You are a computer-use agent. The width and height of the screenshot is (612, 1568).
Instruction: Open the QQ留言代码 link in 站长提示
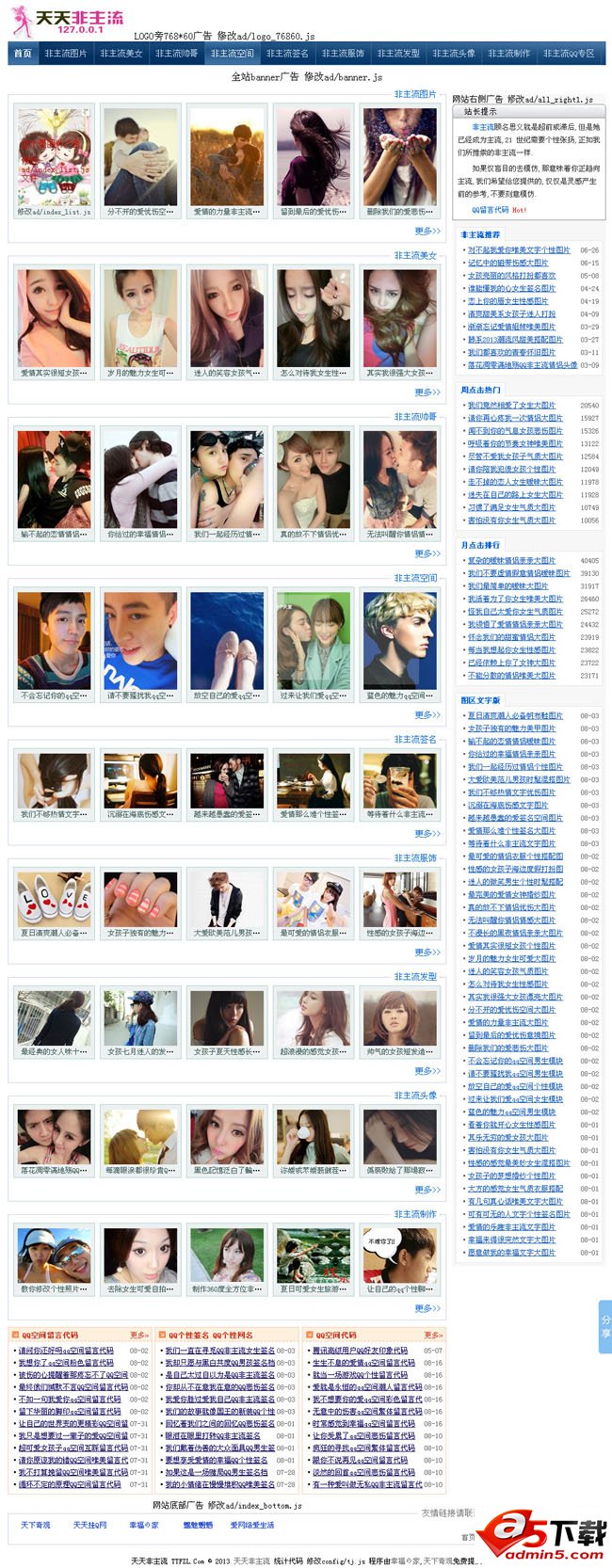click(x=490, y=210)
